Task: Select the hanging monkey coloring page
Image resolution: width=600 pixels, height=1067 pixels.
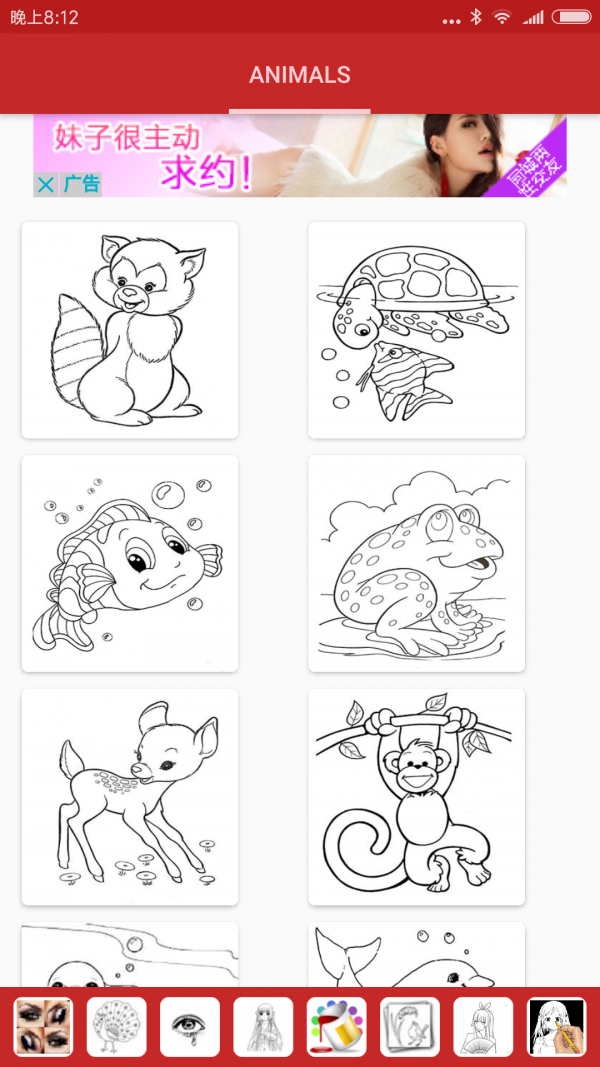Action: (416, 796)
